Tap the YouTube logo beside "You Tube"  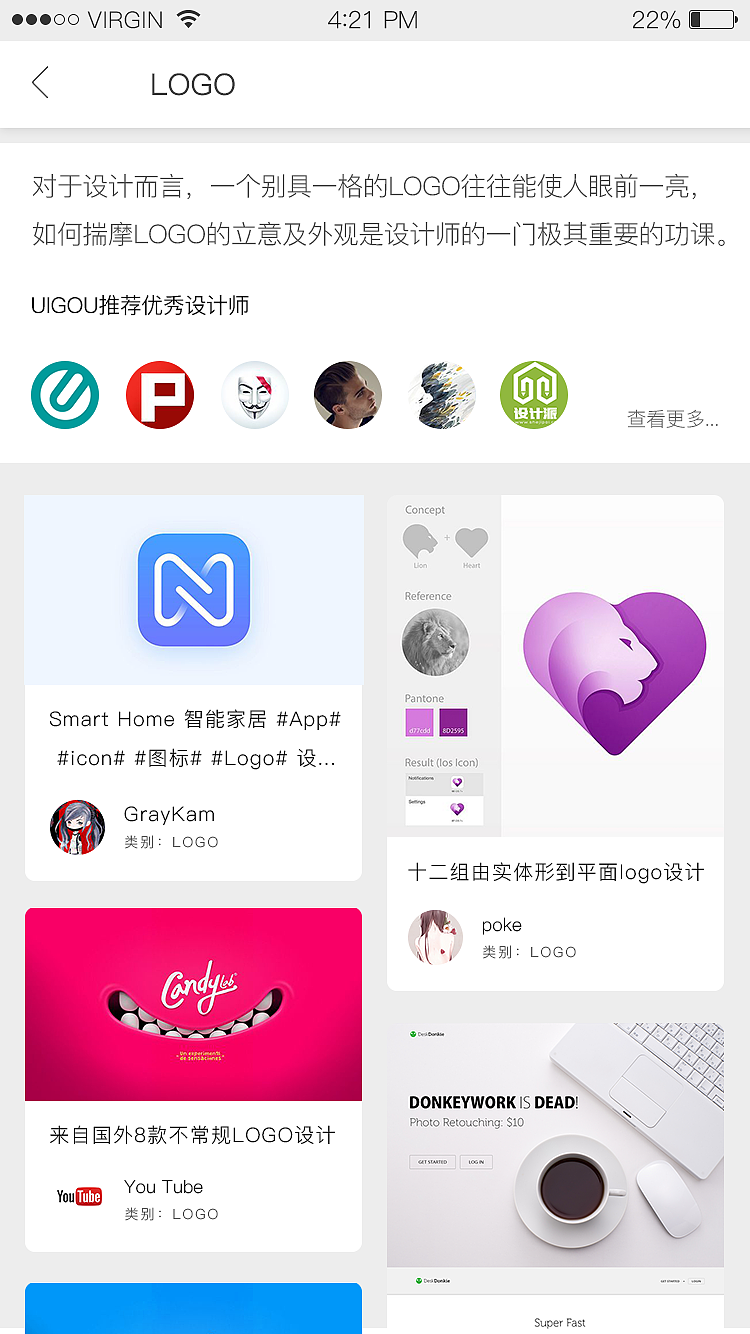pyautogui.click(x=78, y=1195)
